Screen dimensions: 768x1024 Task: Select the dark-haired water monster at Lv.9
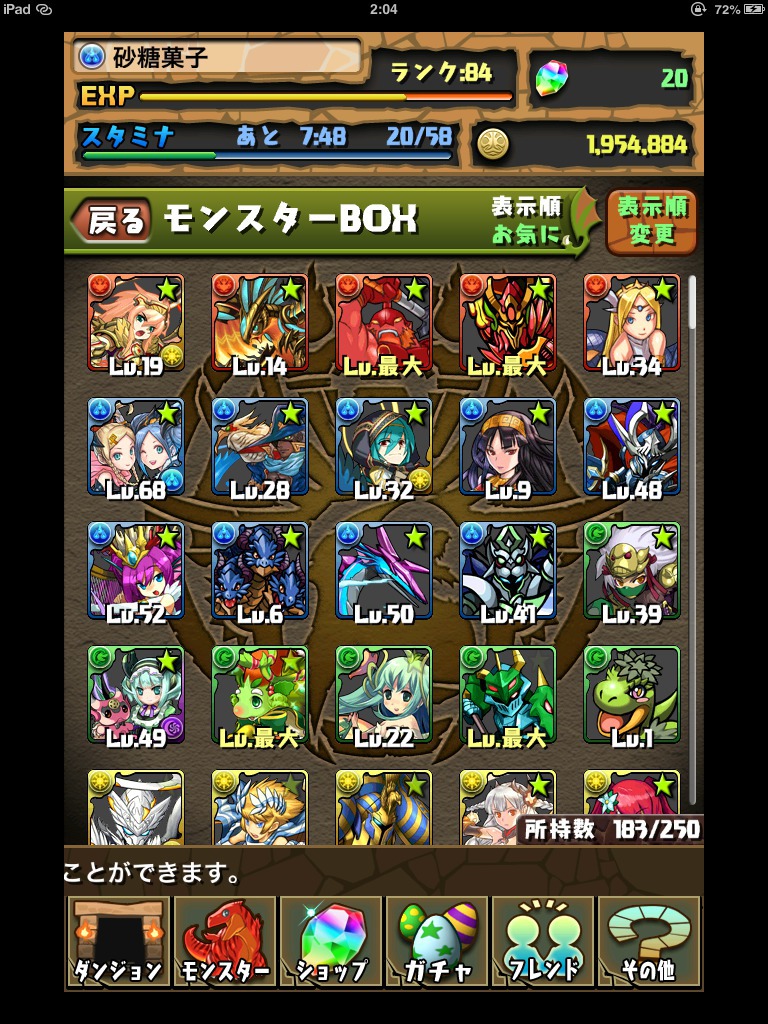click(508, 446)
